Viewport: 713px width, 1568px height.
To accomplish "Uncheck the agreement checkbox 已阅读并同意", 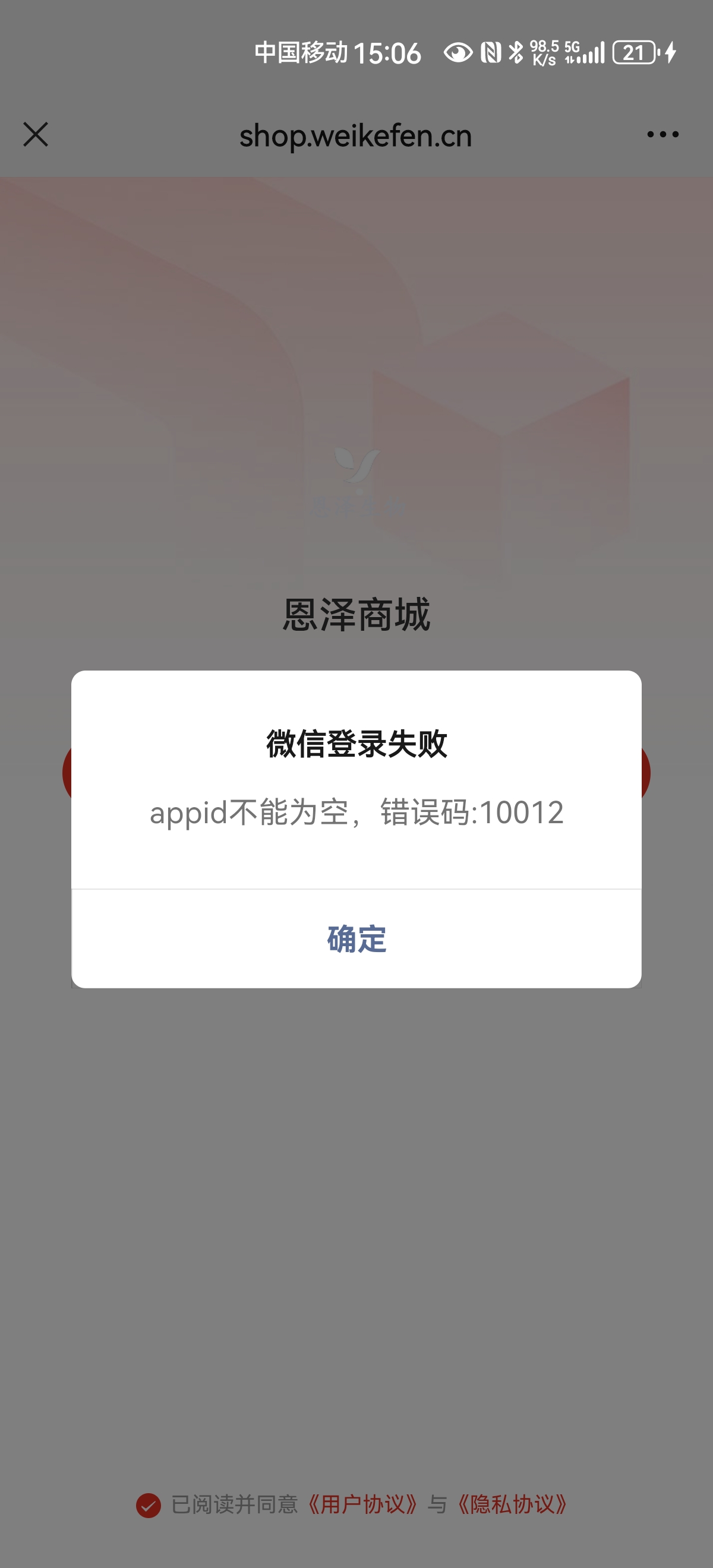I will click(x=149, y=1505).
